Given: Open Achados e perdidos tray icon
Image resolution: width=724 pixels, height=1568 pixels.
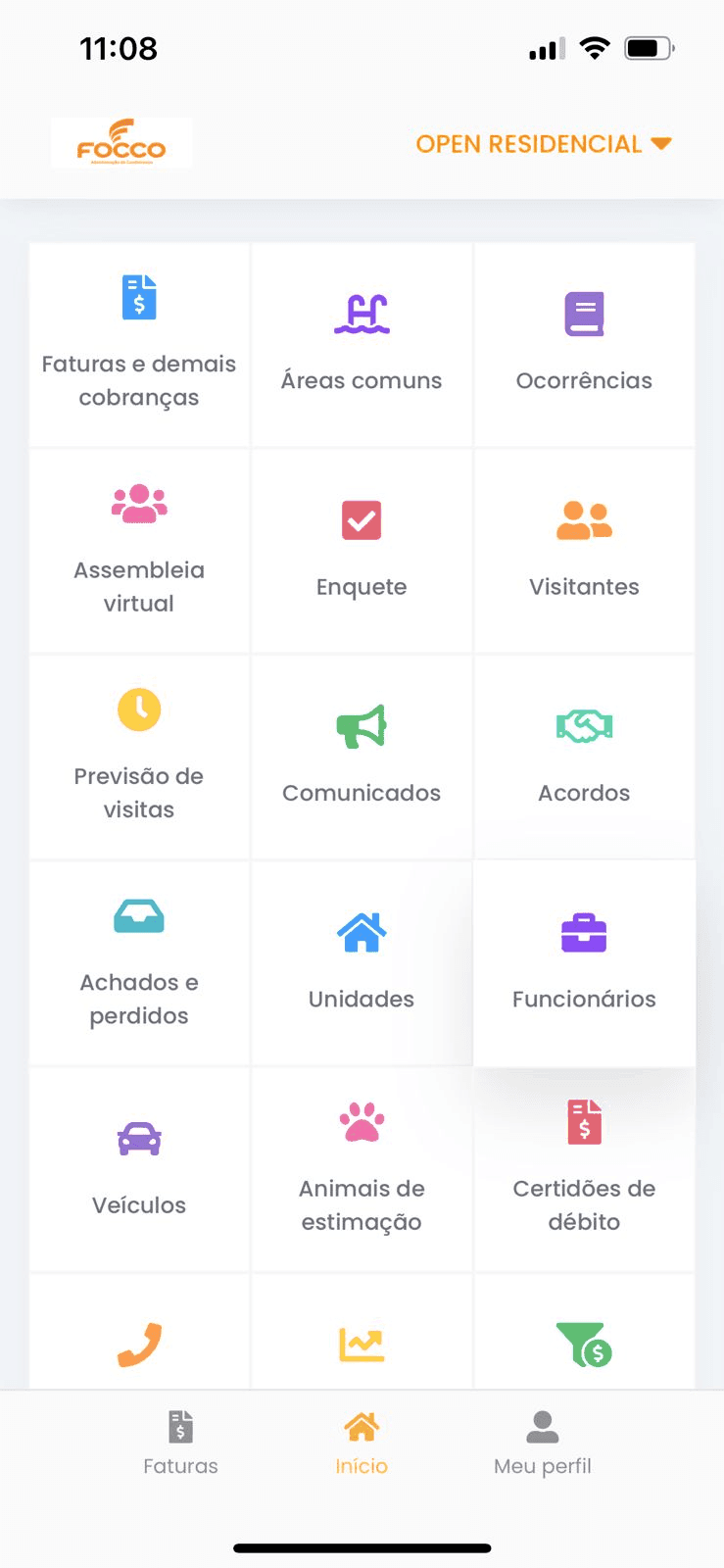Looking at the screenshot, I should coord(138,915).
